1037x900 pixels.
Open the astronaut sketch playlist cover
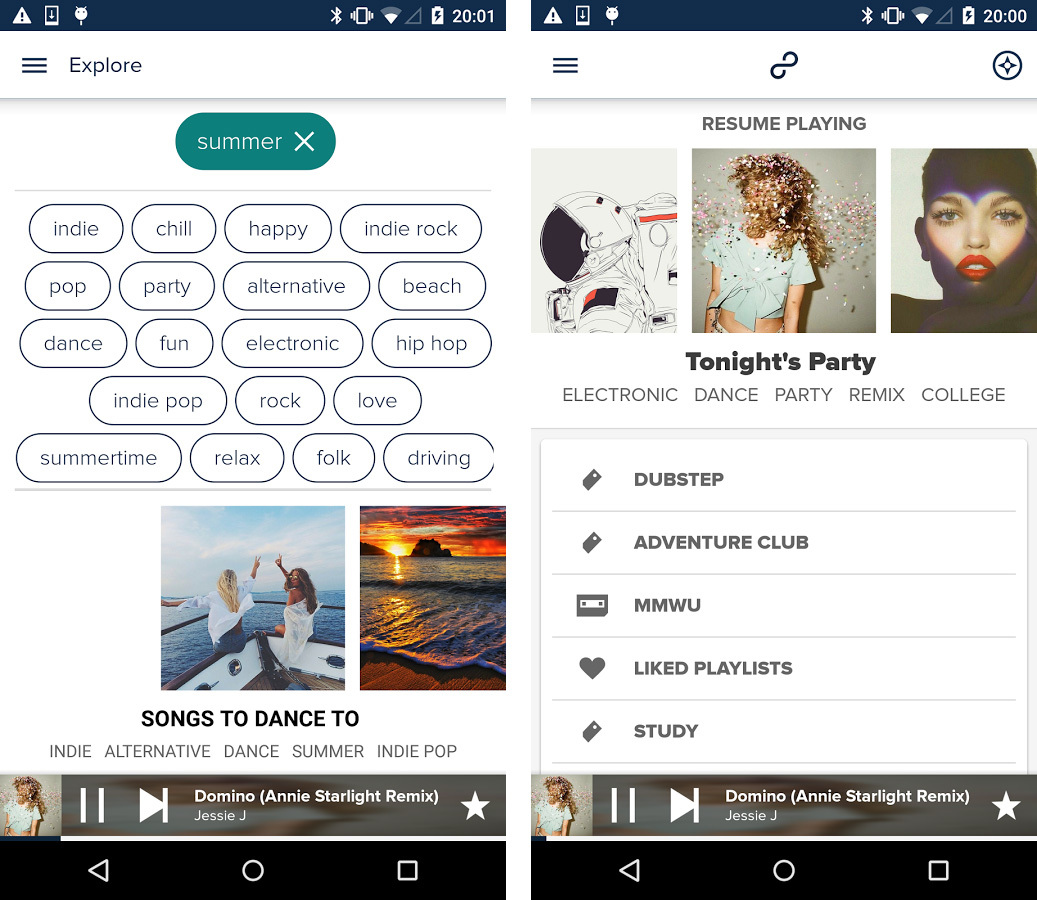[603, 240]
